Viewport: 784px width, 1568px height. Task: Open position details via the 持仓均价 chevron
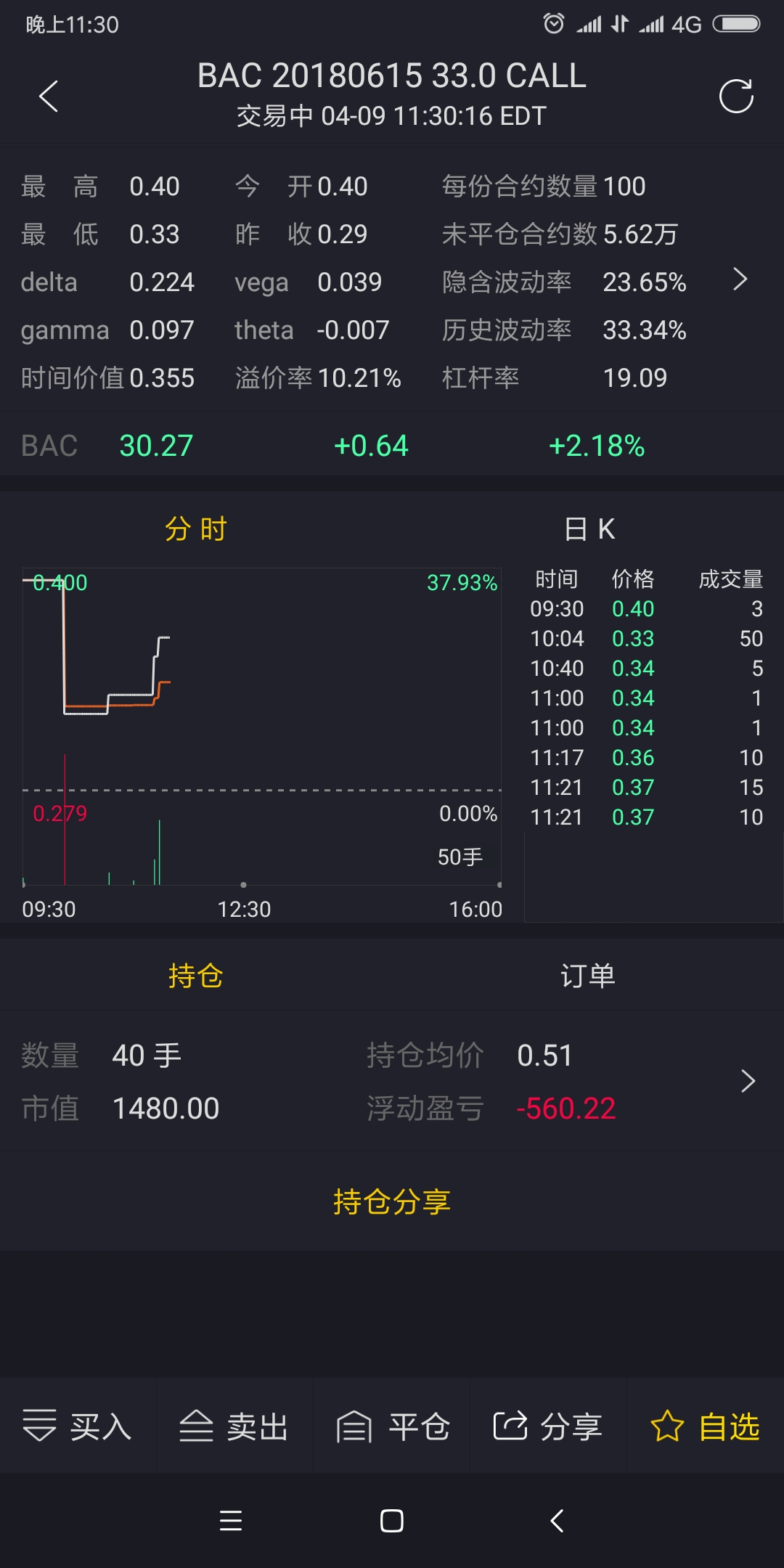748,1082
